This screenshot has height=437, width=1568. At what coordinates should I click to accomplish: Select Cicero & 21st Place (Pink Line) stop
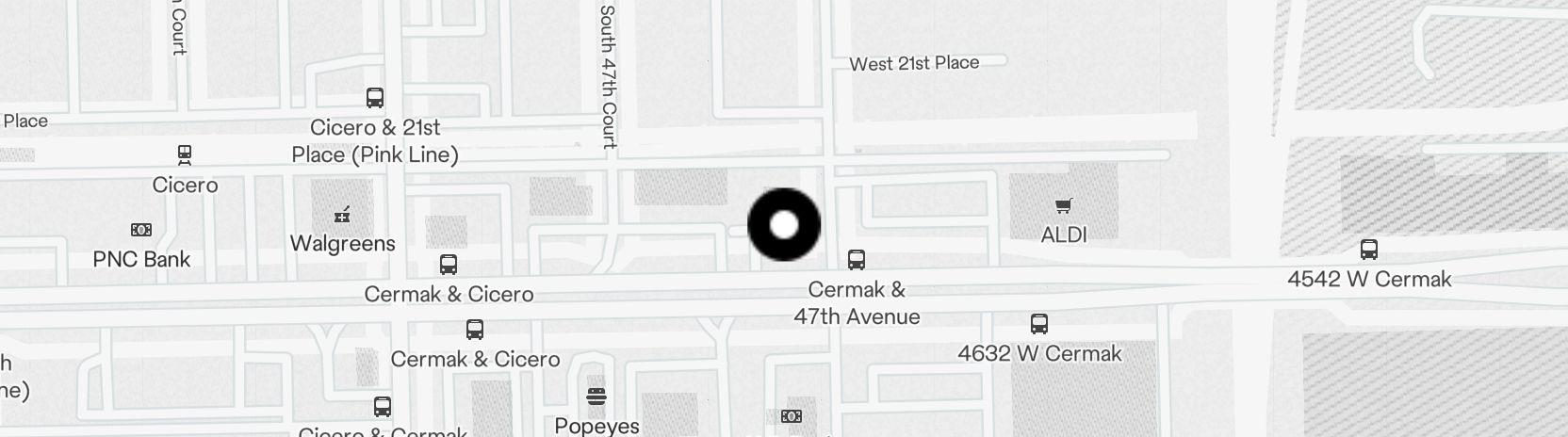tap(375, 98)
